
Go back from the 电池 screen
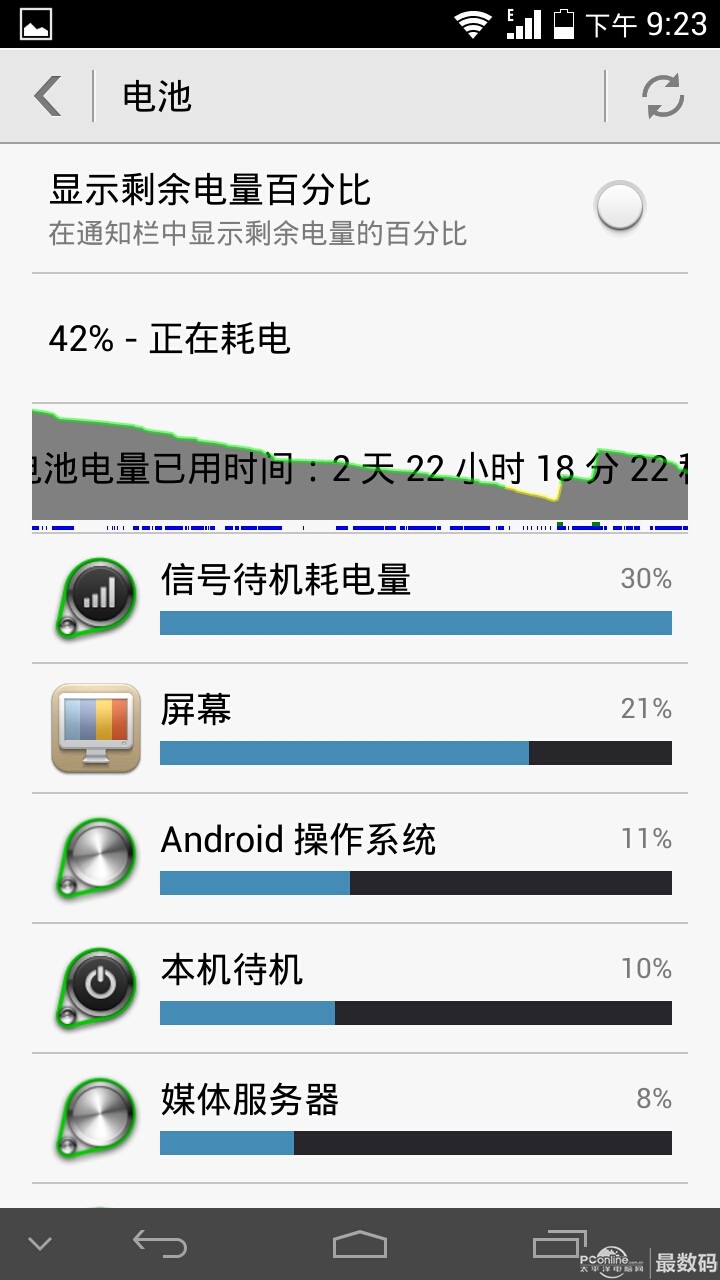48,97
